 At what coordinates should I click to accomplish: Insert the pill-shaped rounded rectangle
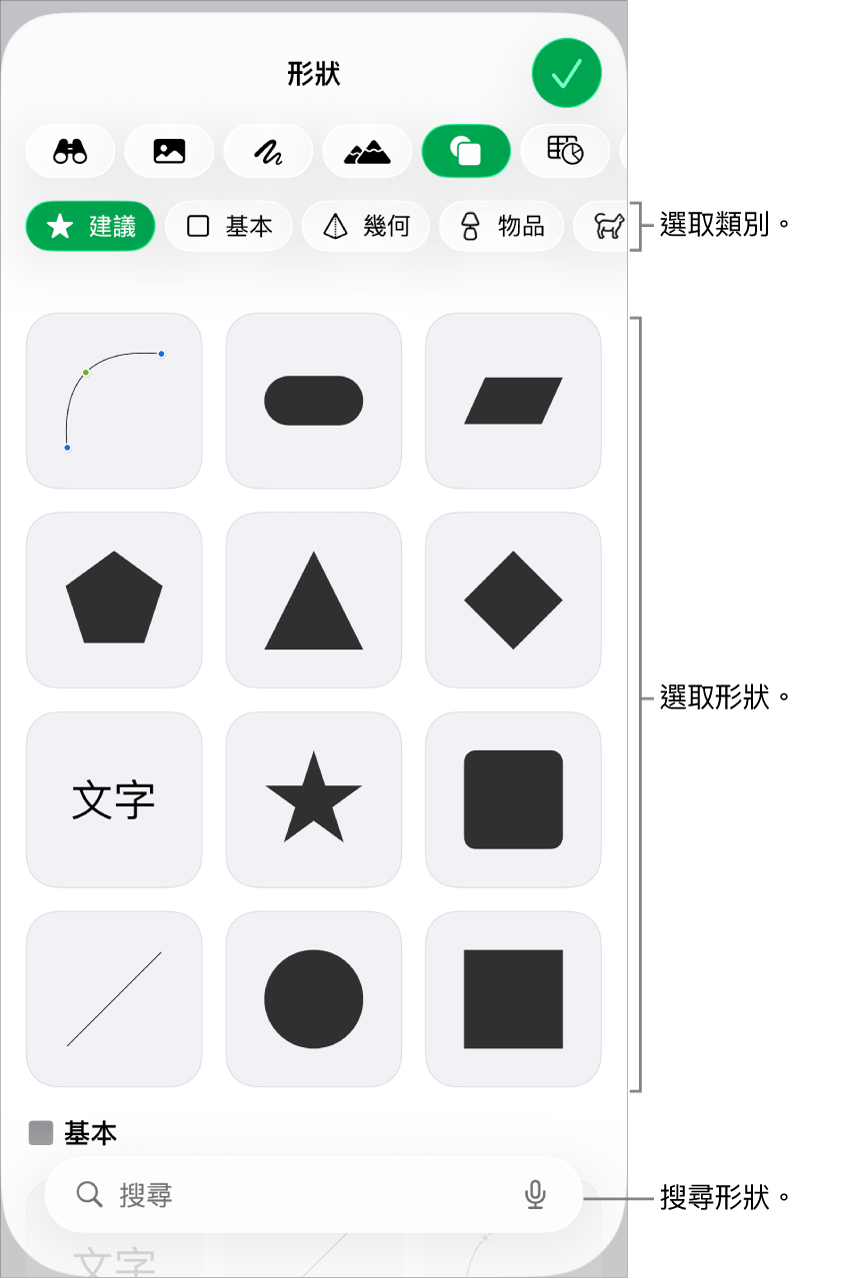point(313,401)
